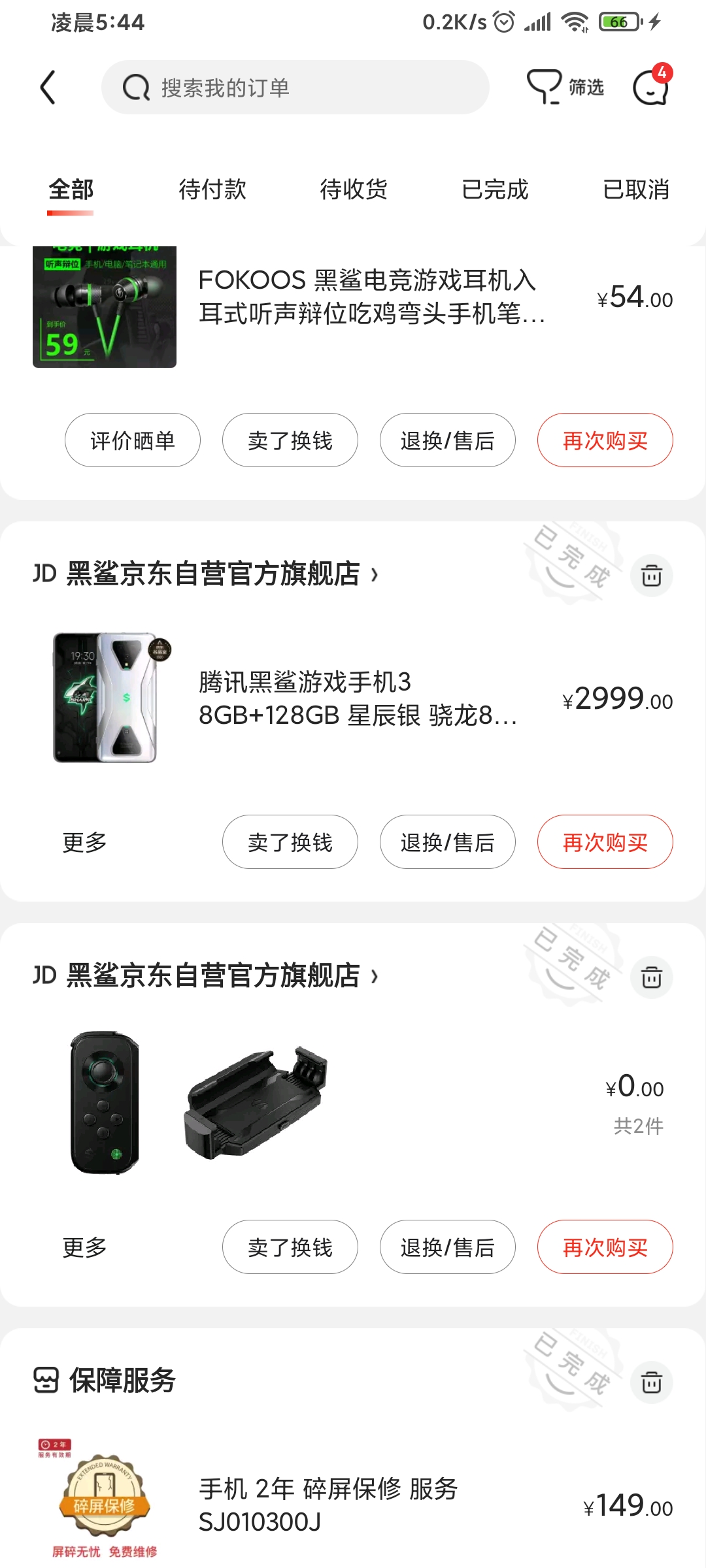Tap 再次购买 for the FOKOOS earphone order
The height and width of the screenshot is (1568, 706).
(x=605, y=440)
